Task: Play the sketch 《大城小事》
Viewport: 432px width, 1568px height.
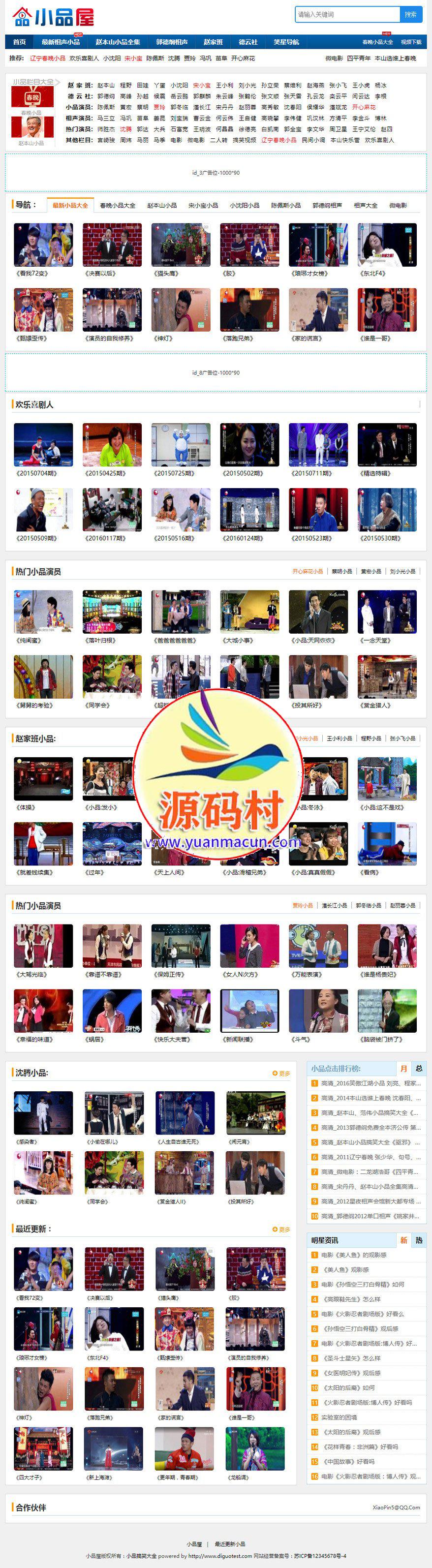Action: point(249,611)
